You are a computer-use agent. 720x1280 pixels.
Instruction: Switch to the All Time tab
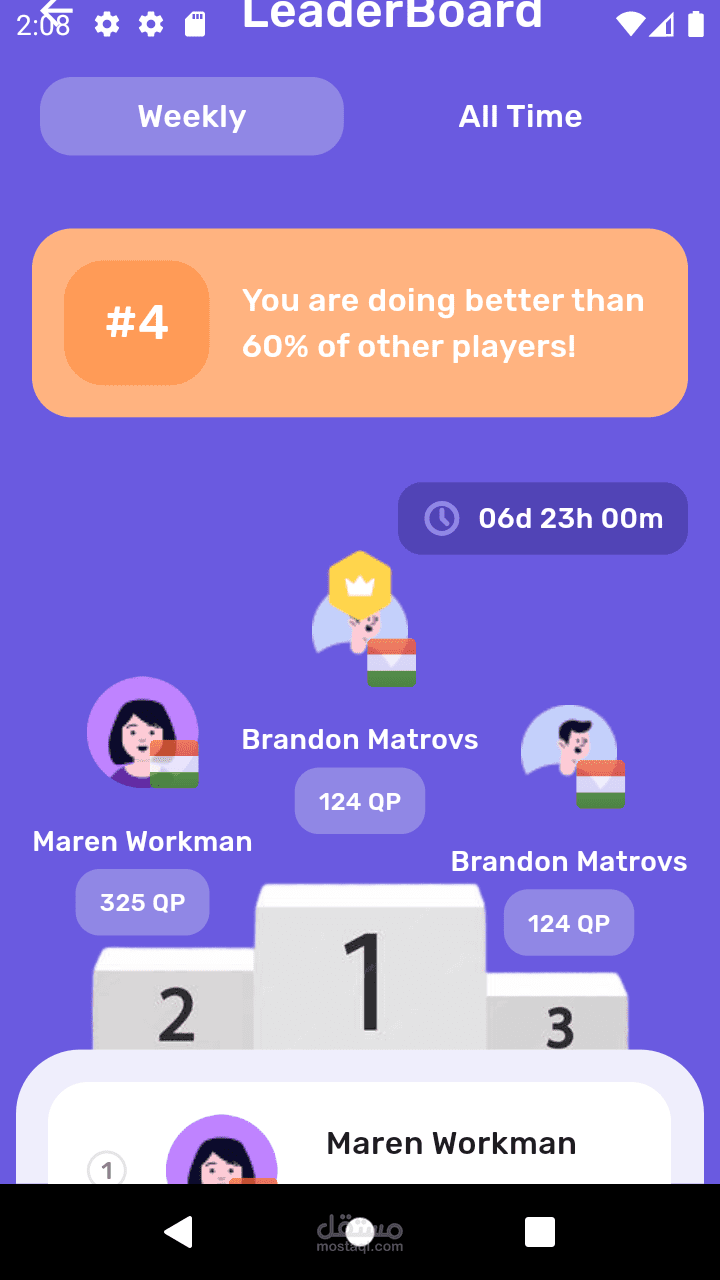[520, 117]
